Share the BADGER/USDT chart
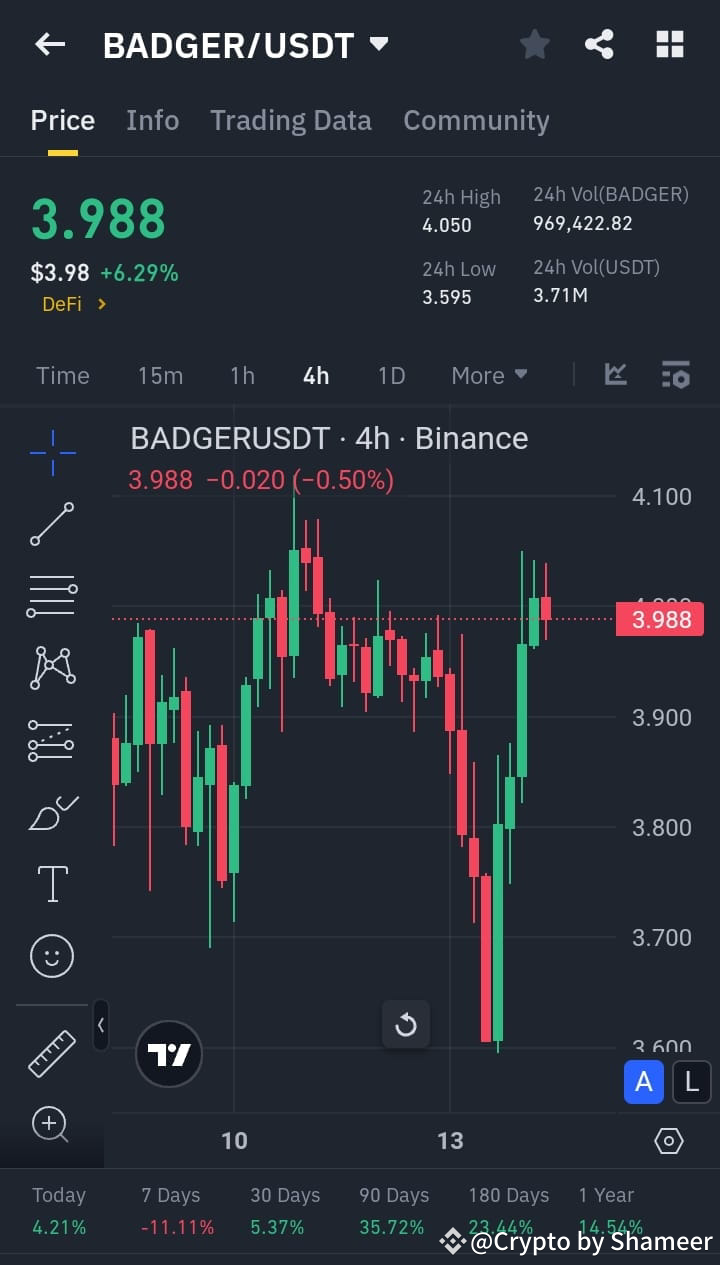 coord(599,44)
